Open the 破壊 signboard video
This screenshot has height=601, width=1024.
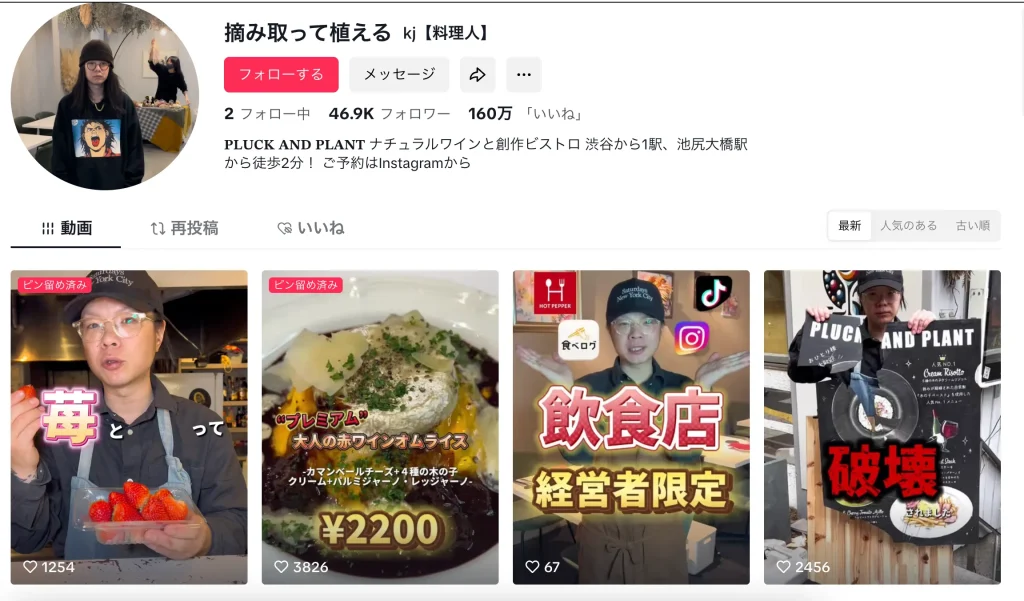(882, 427)
